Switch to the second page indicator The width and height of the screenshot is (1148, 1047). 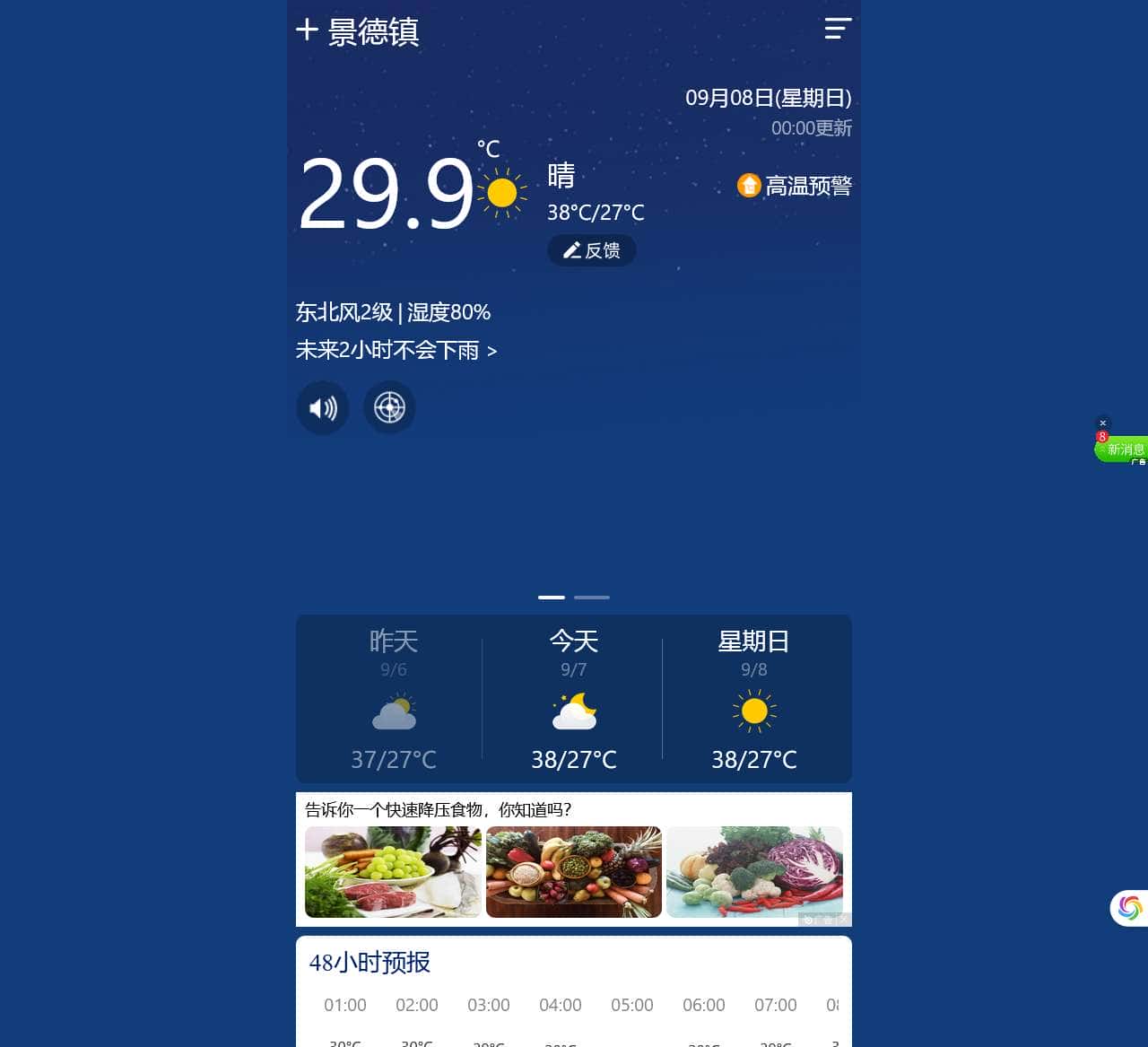592,597
